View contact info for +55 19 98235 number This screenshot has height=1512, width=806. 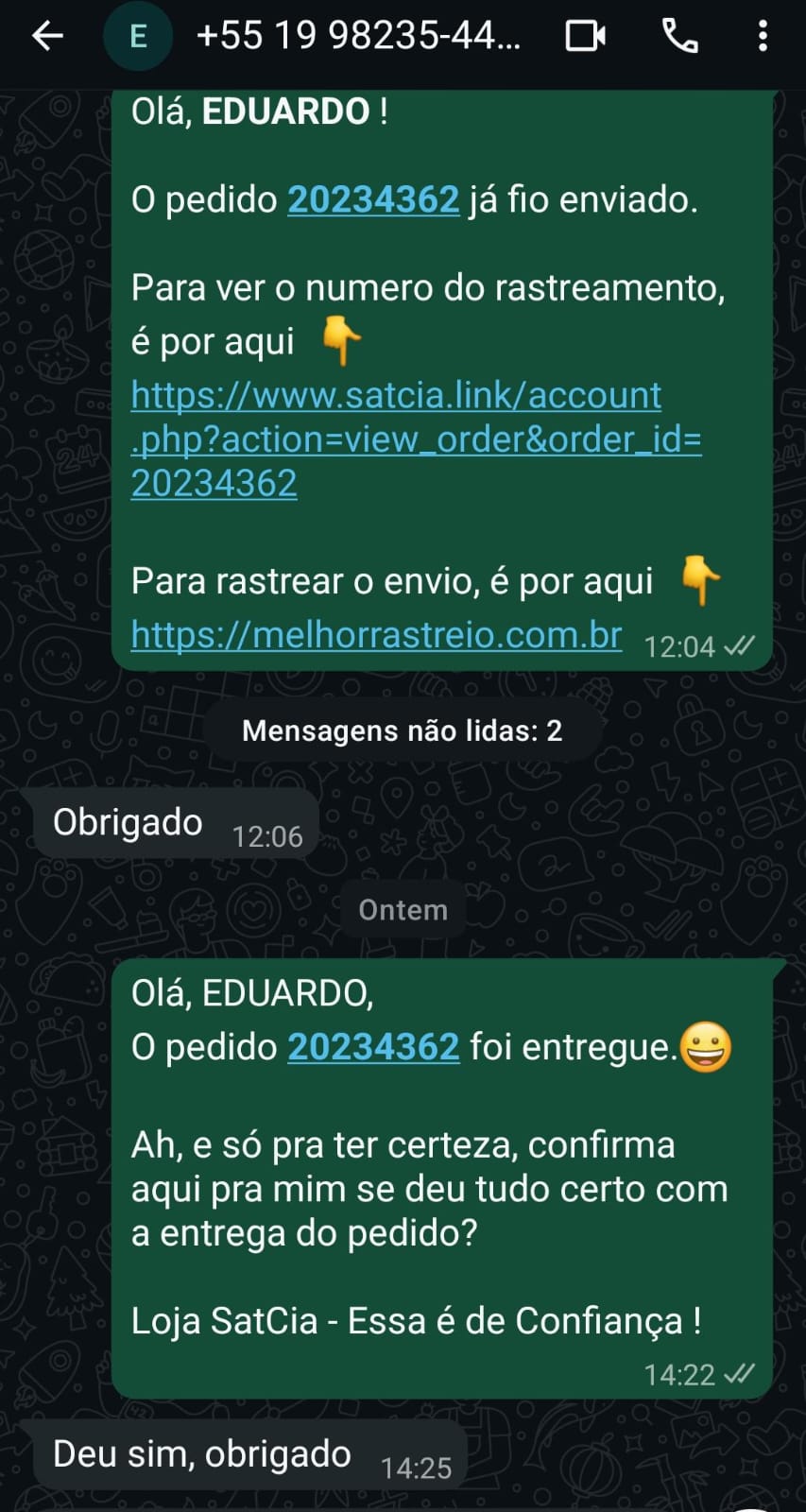[x=357, y=37]
